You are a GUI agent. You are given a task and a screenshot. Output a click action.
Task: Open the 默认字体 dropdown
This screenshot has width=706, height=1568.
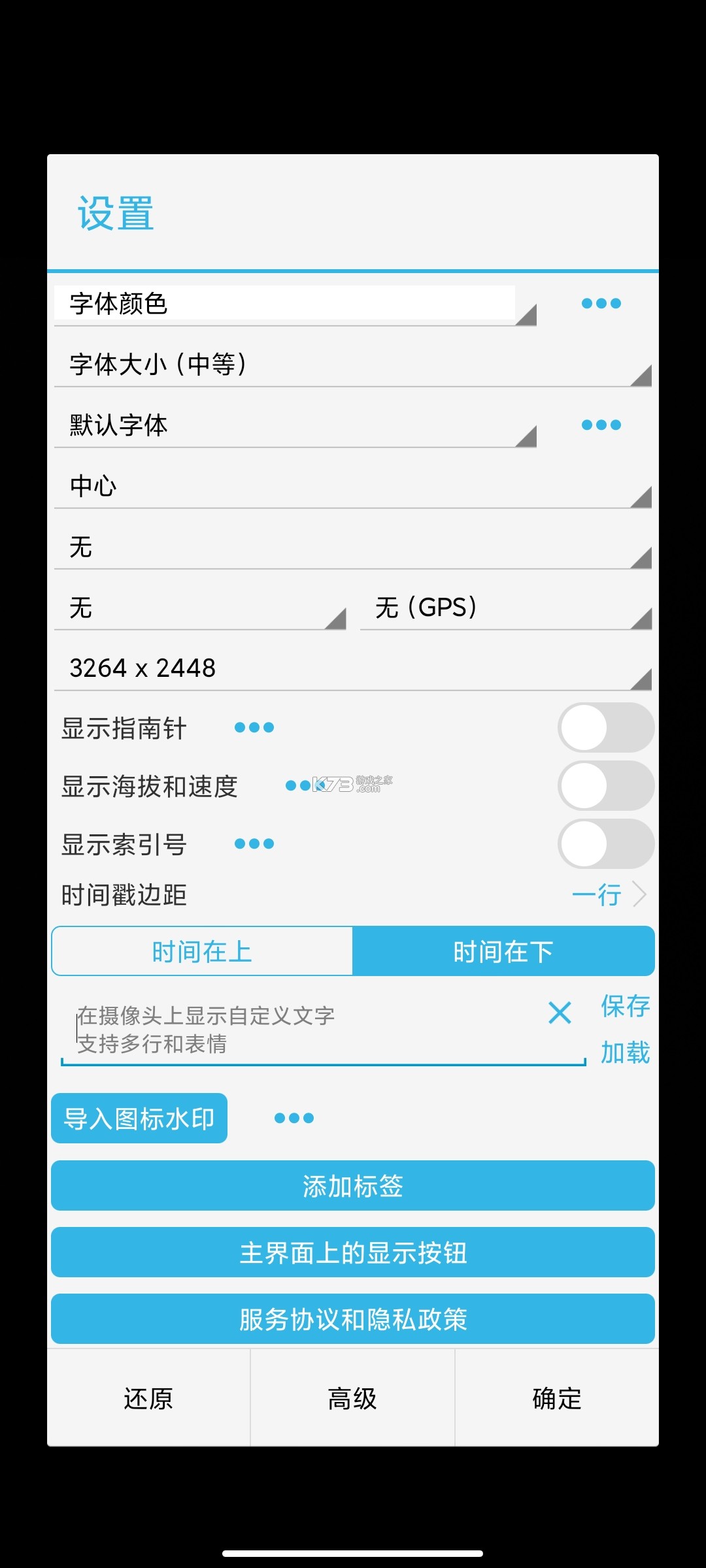coord(294,425)
